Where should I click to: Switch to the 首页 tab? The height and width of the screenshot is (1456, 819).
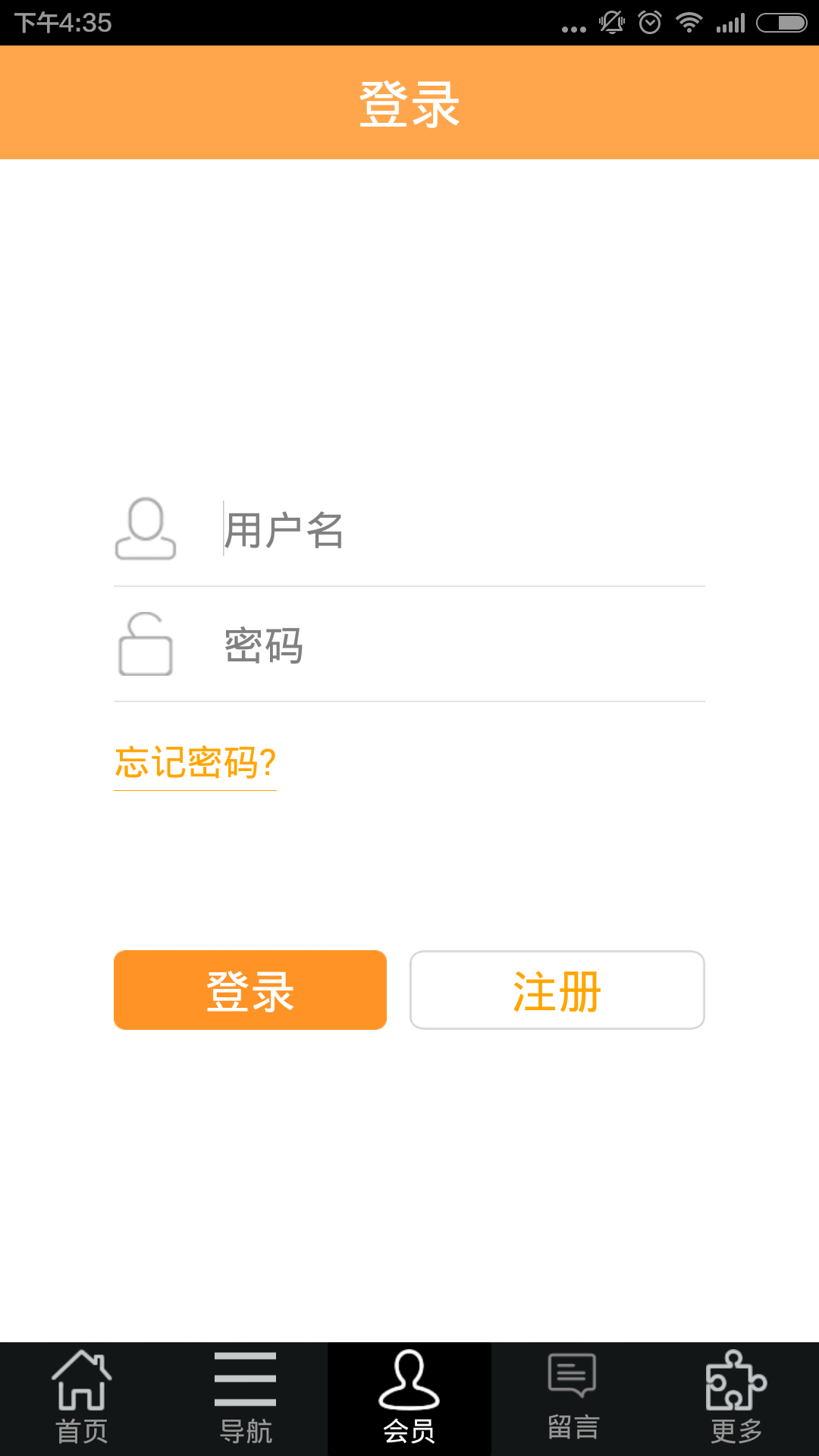[82, 1399]
